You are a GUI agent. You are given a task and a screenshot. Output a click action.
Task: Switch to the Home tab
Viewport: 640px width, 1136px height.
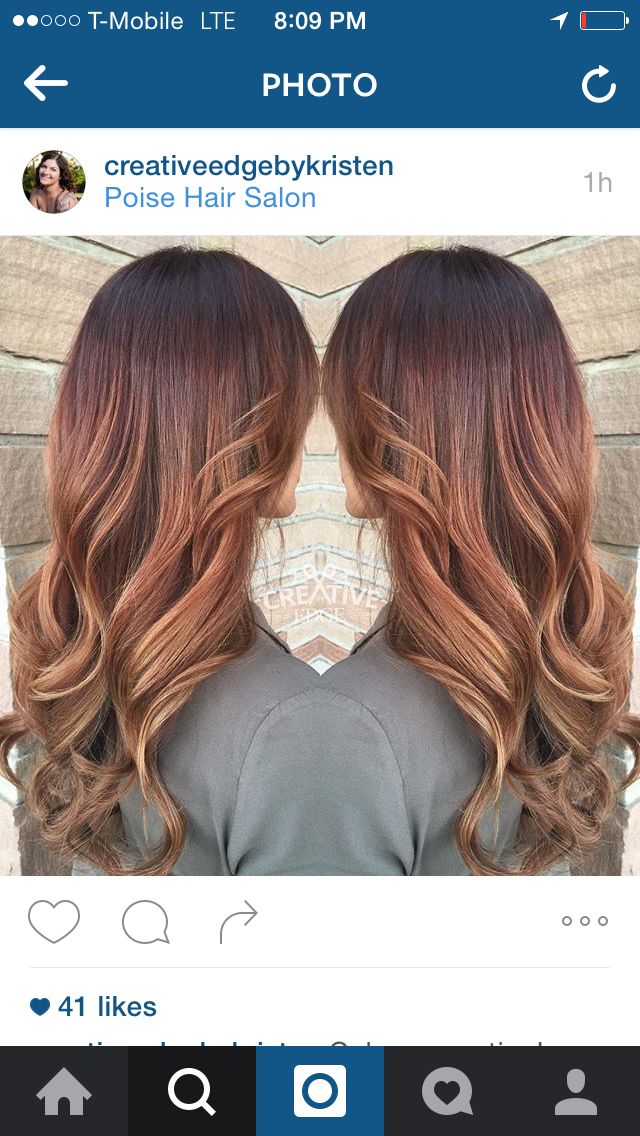(x=64, y=1091)
